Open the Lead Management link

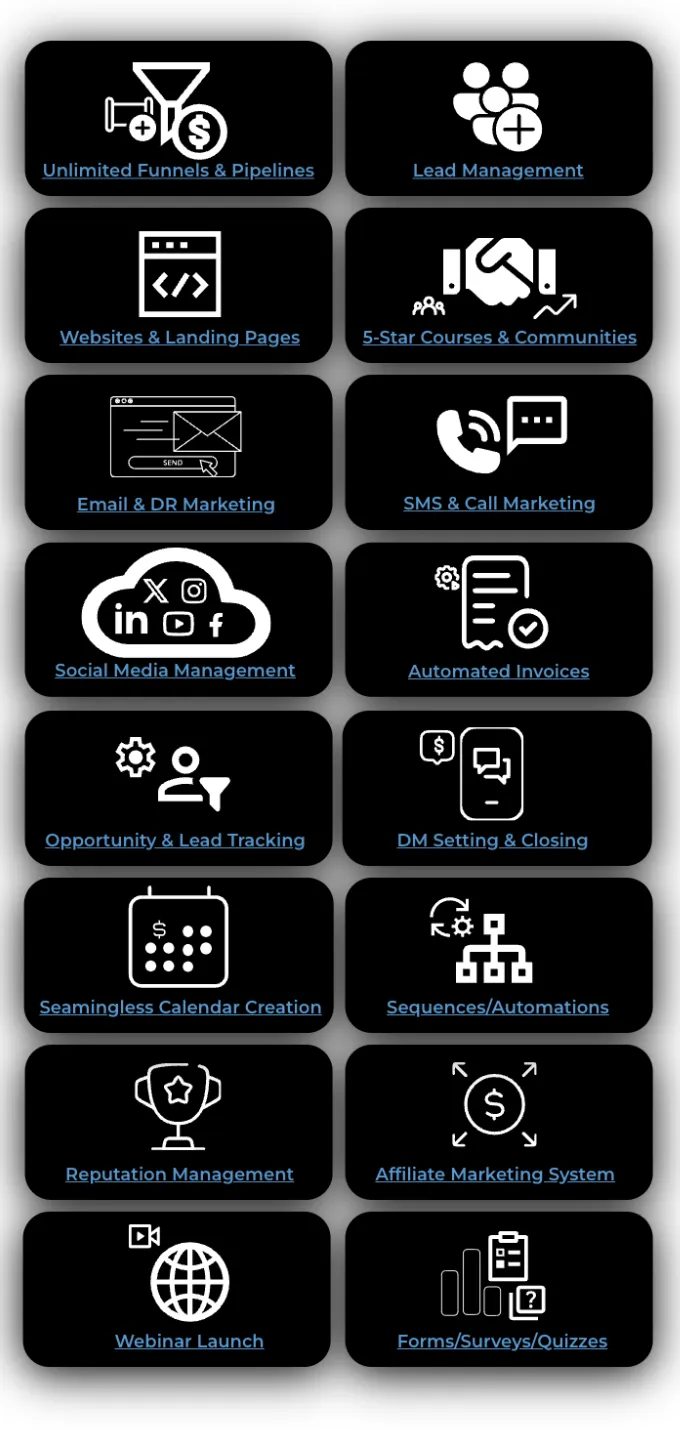pos(498,170)
